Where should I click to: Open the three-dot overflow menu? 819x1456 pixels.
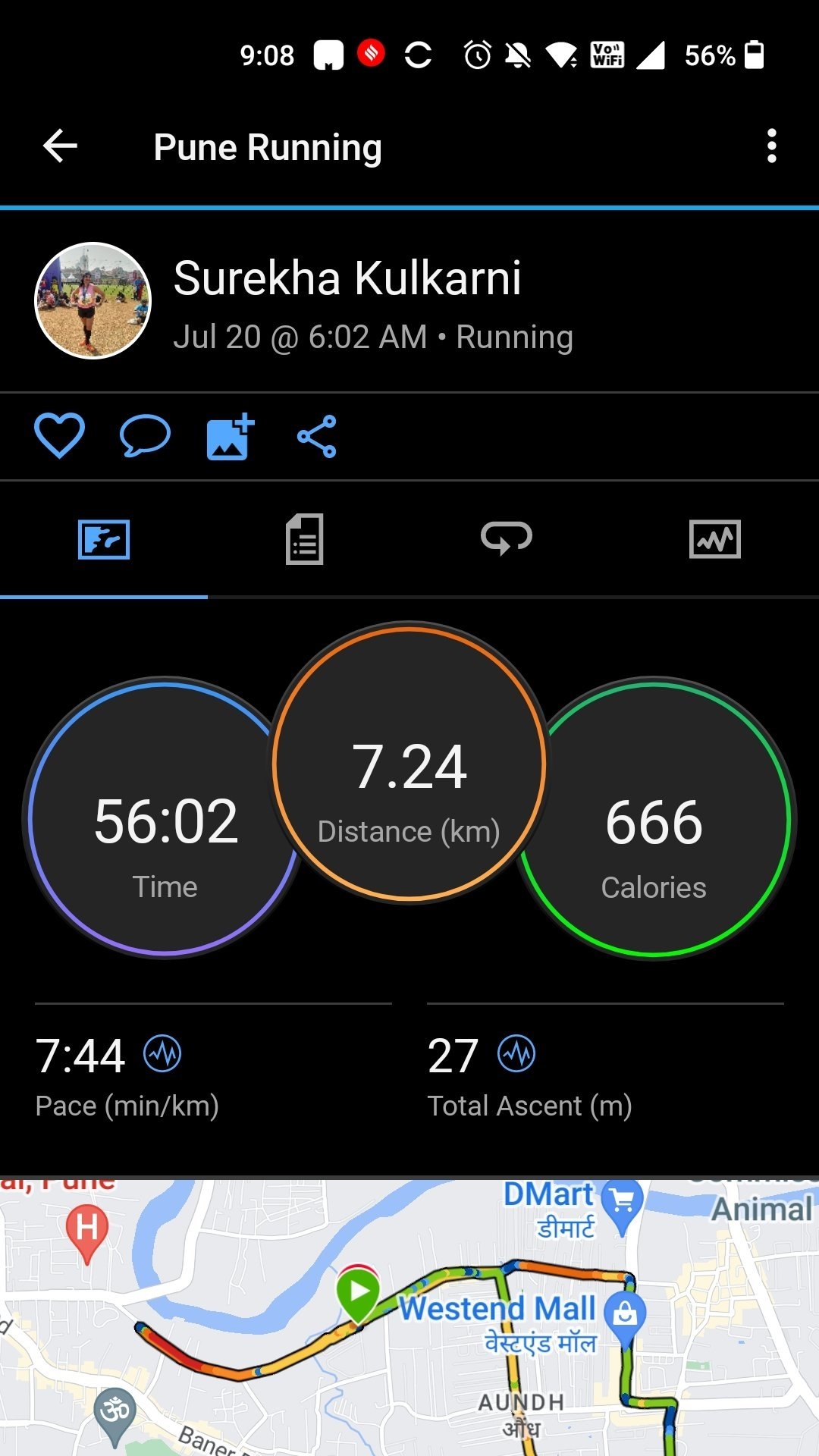point(771,146)
